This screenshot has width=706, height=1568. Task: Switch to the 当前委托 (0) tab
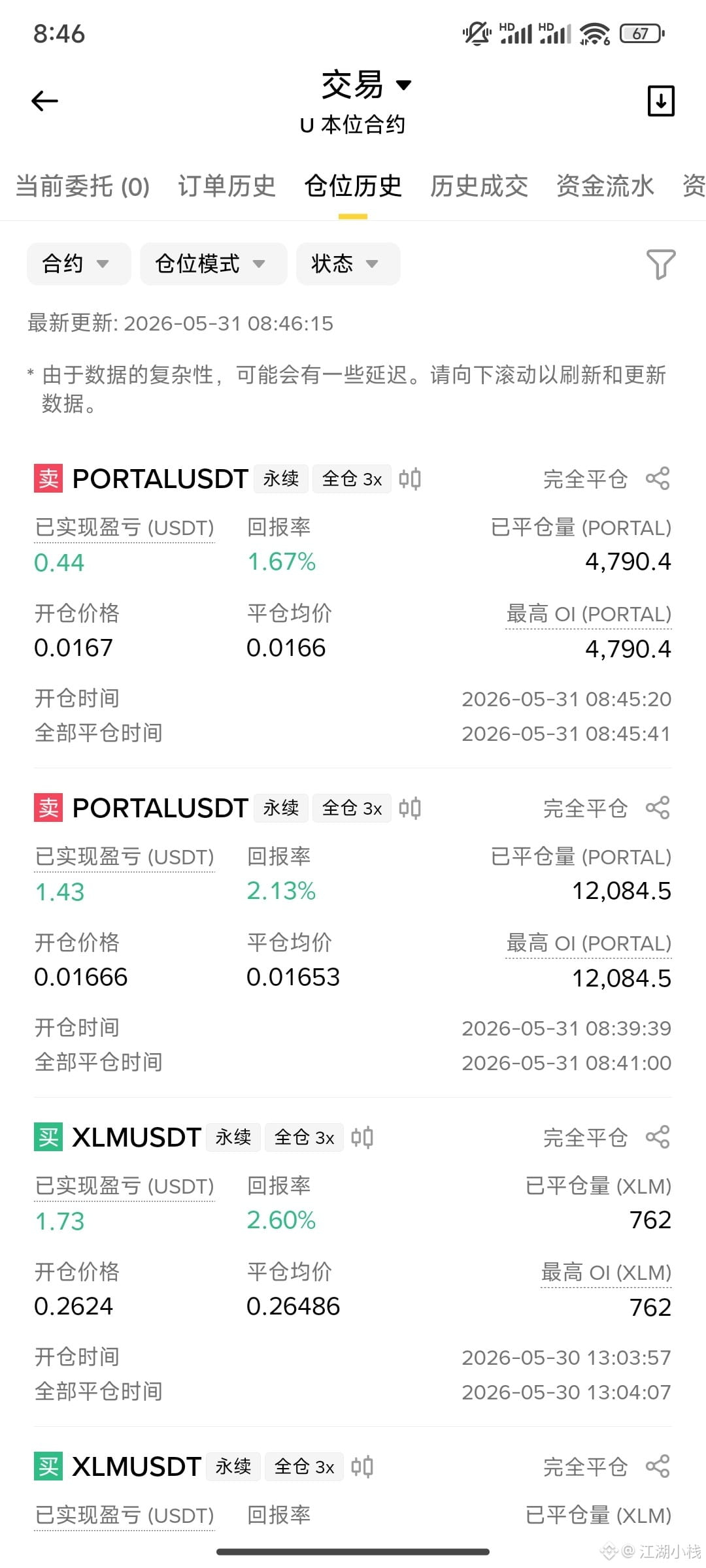83,186
